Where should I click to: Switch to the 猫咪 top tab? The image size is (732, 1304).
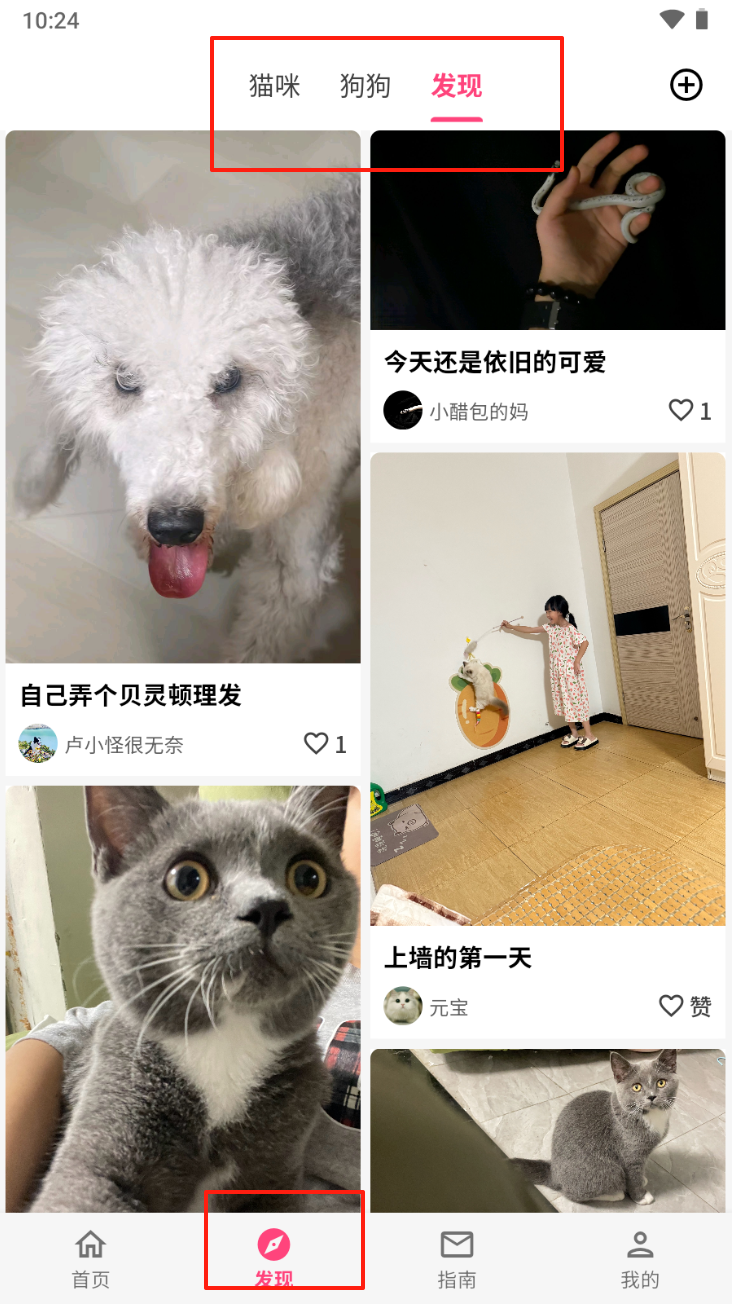(274, 86)
